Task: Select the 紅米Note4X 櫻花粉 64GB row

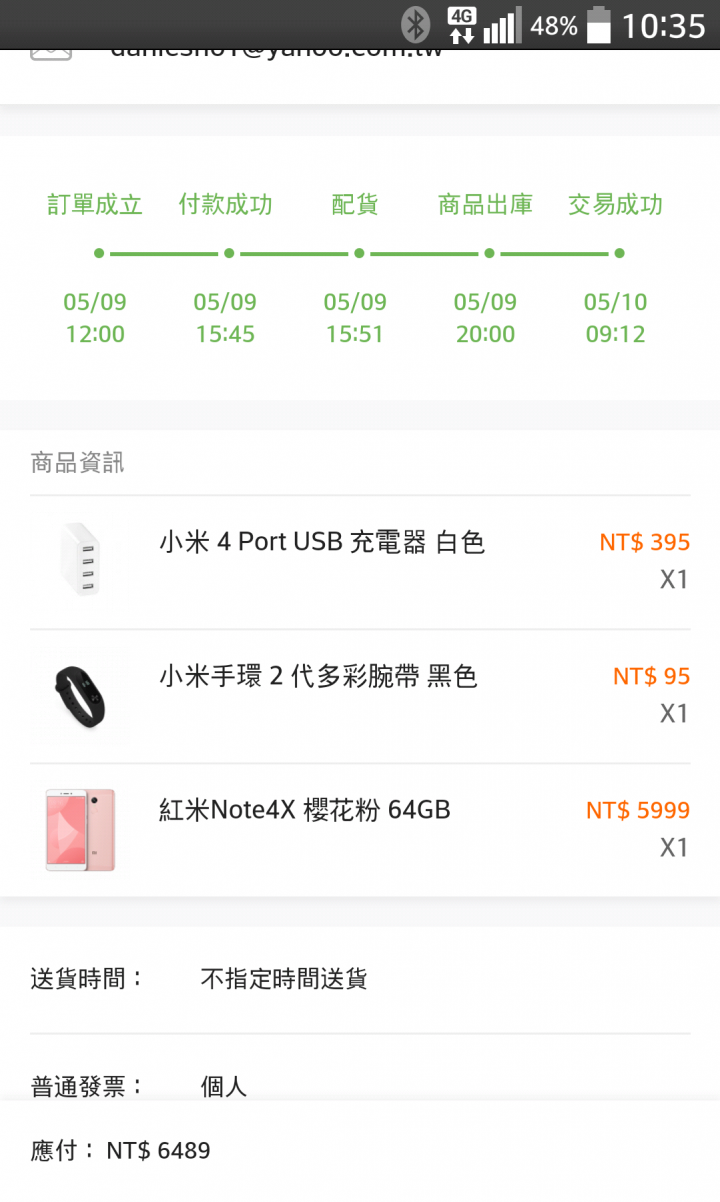Action: [x=305, y=810]
